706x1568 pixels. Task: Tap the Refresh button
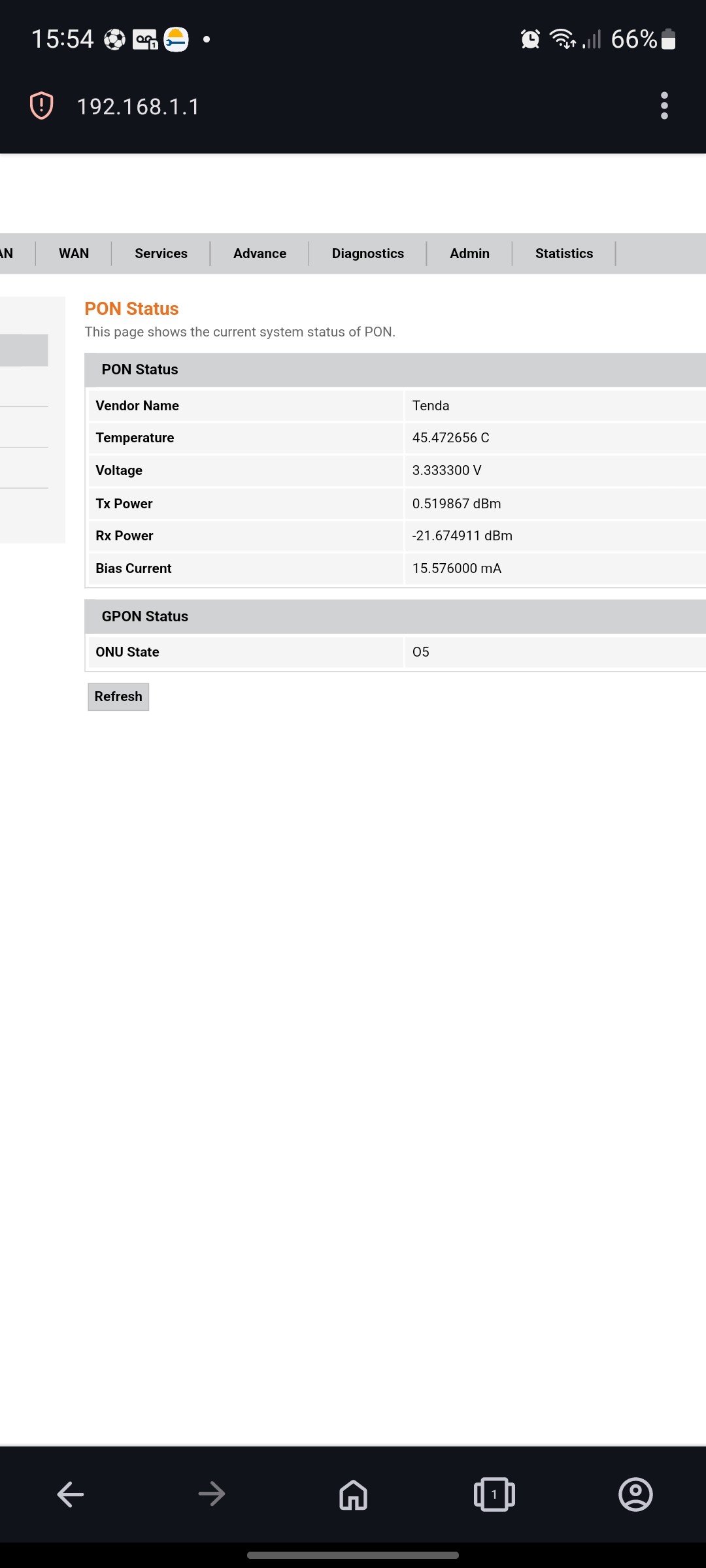pos(118,696)
